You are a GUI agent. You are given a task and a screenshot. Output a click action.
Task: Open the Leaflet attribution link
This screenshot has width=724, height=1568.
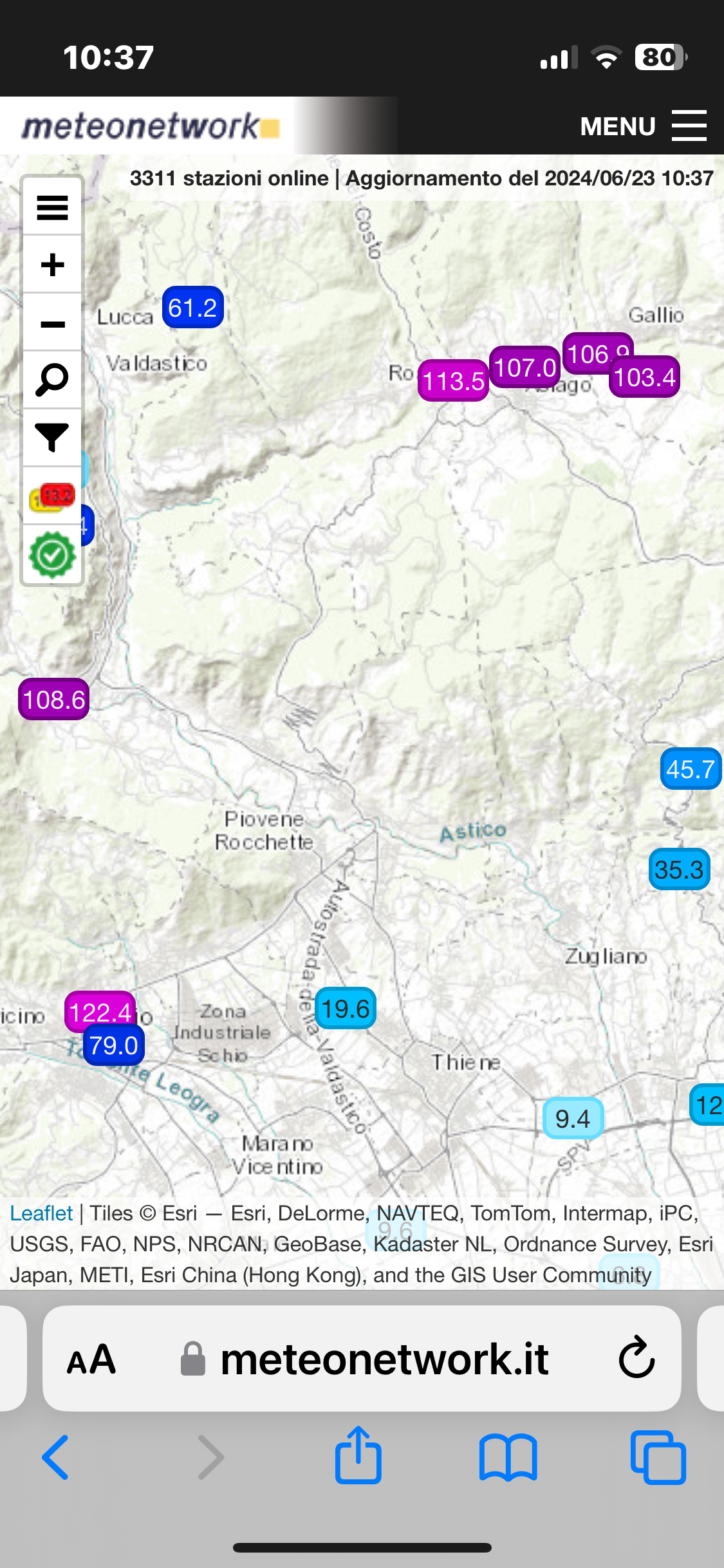pyautogui.click(x=41, y=1213)
